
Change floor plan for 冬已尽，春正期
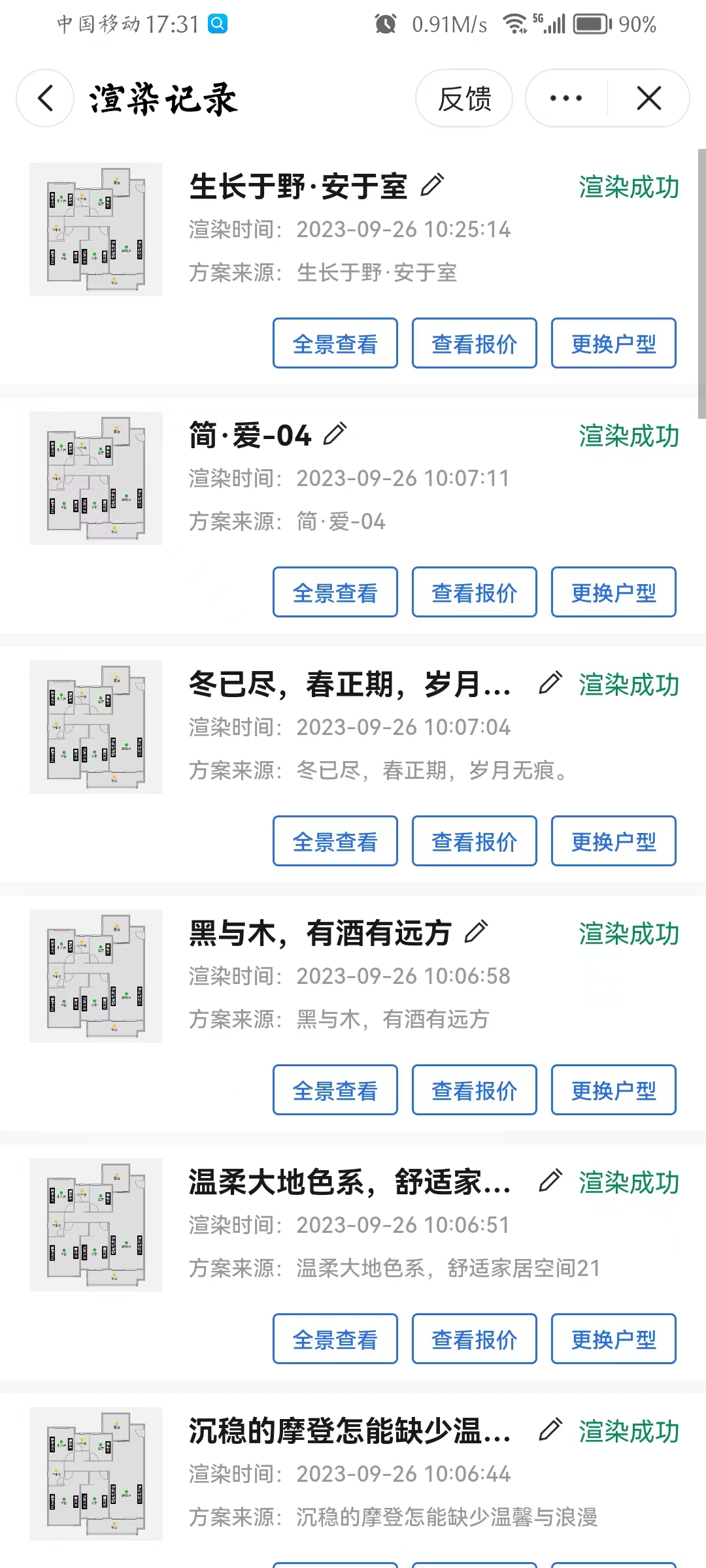coord(613,841)
